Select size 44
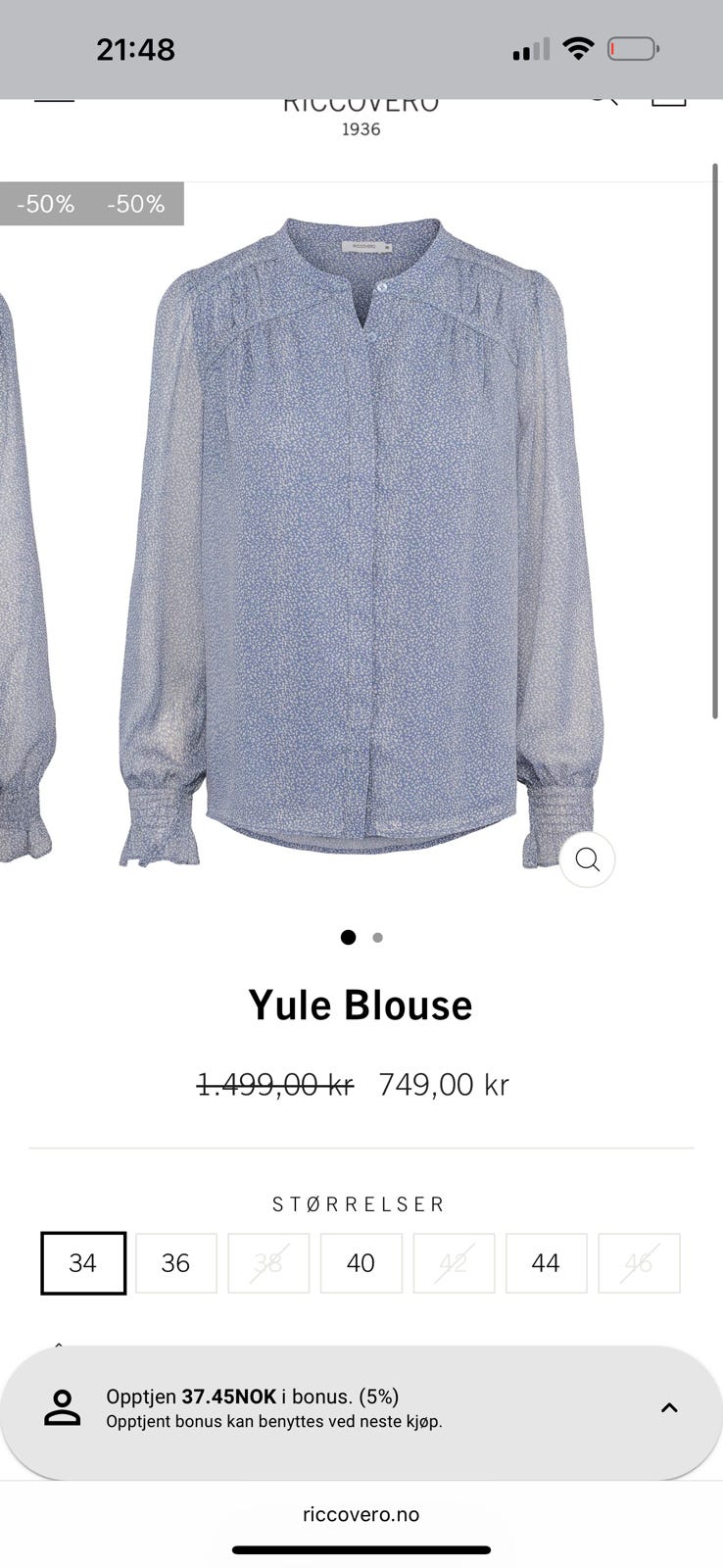The image size is (723, 1568). coord(546,1263)
